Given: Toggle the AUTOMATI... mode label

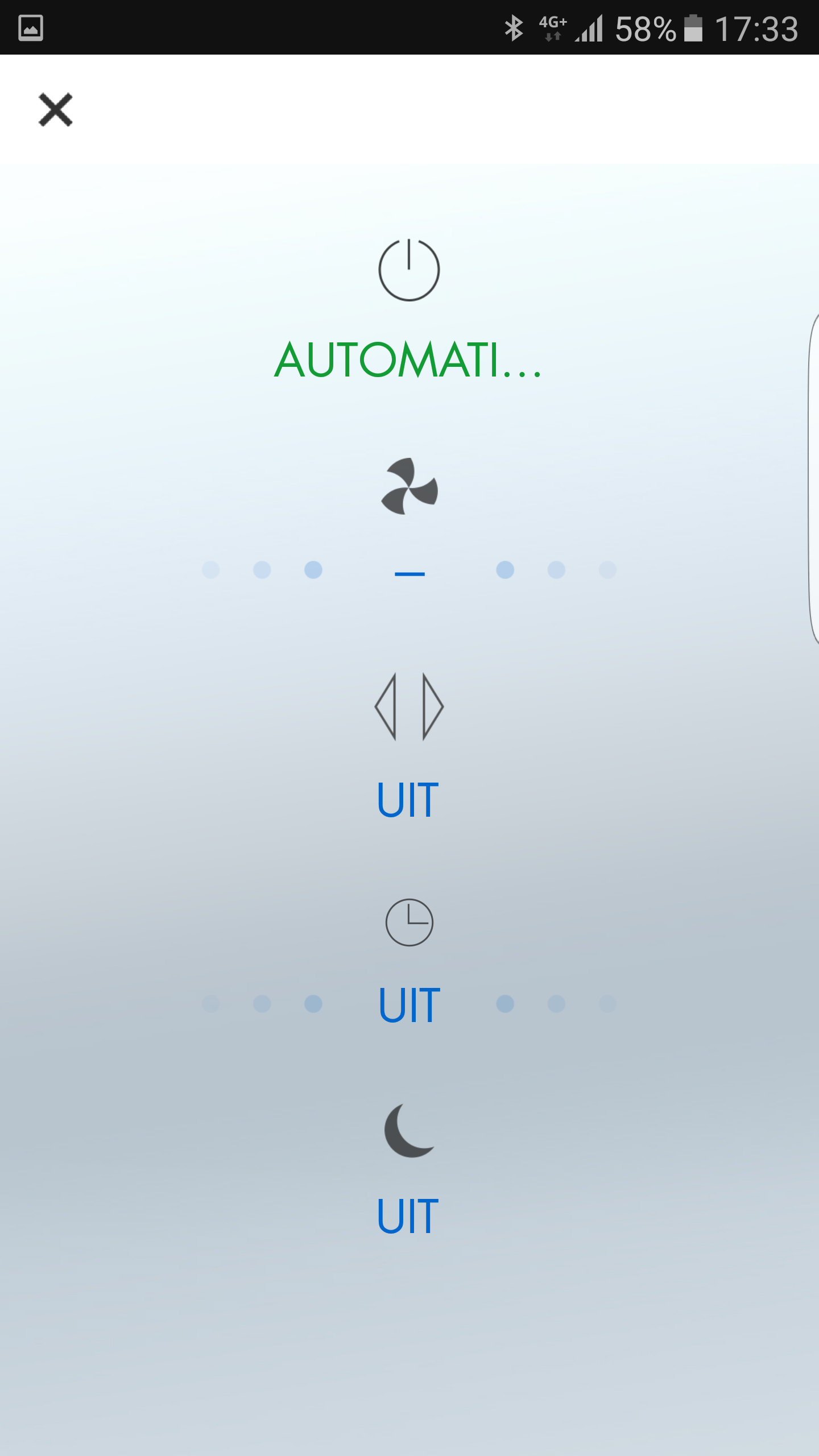Looking at the screenshot, I should [408, 359].
